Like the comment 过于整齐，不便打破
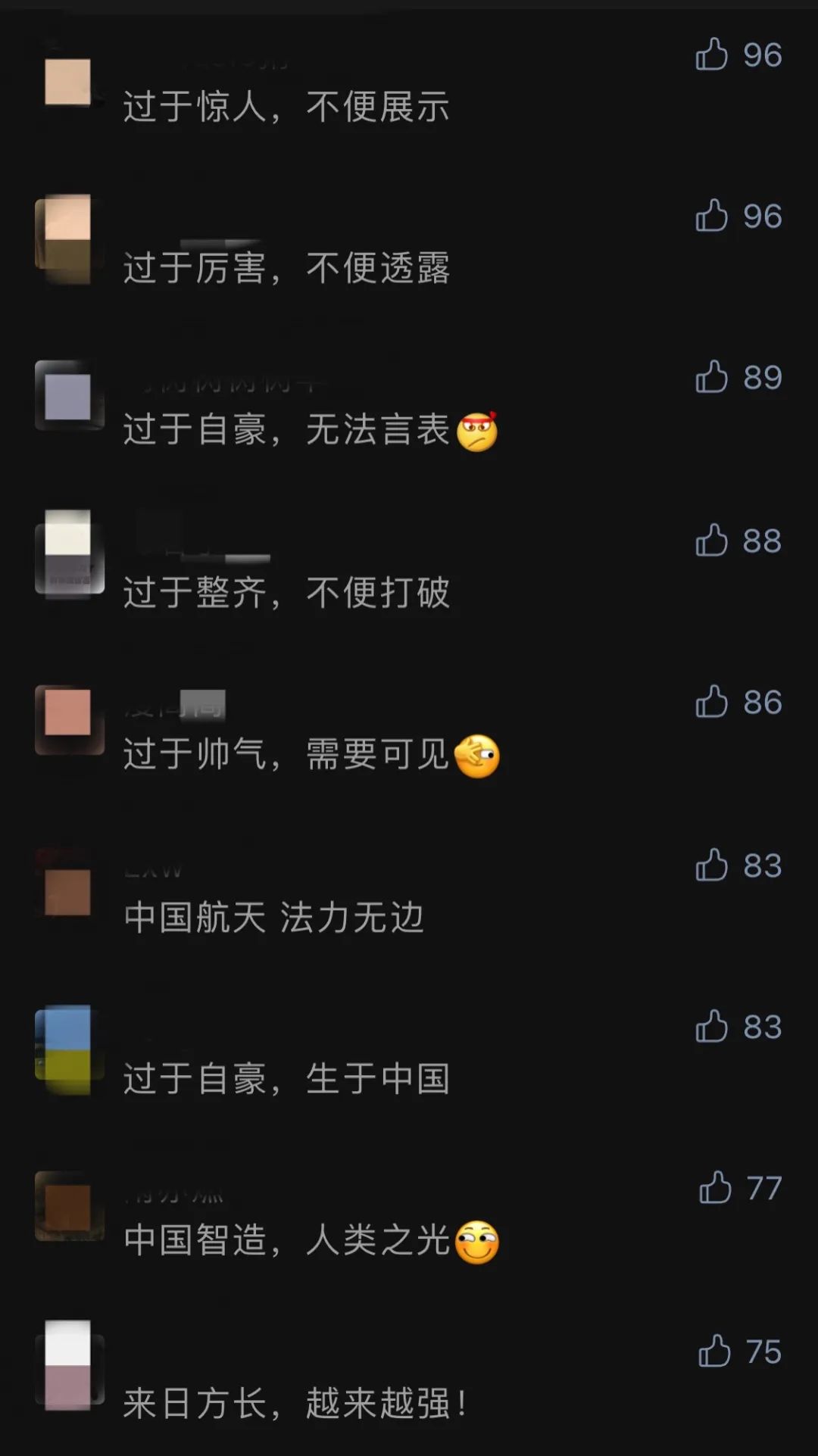Viewport: 818px width, 1456px height. (x=712, y=541)
